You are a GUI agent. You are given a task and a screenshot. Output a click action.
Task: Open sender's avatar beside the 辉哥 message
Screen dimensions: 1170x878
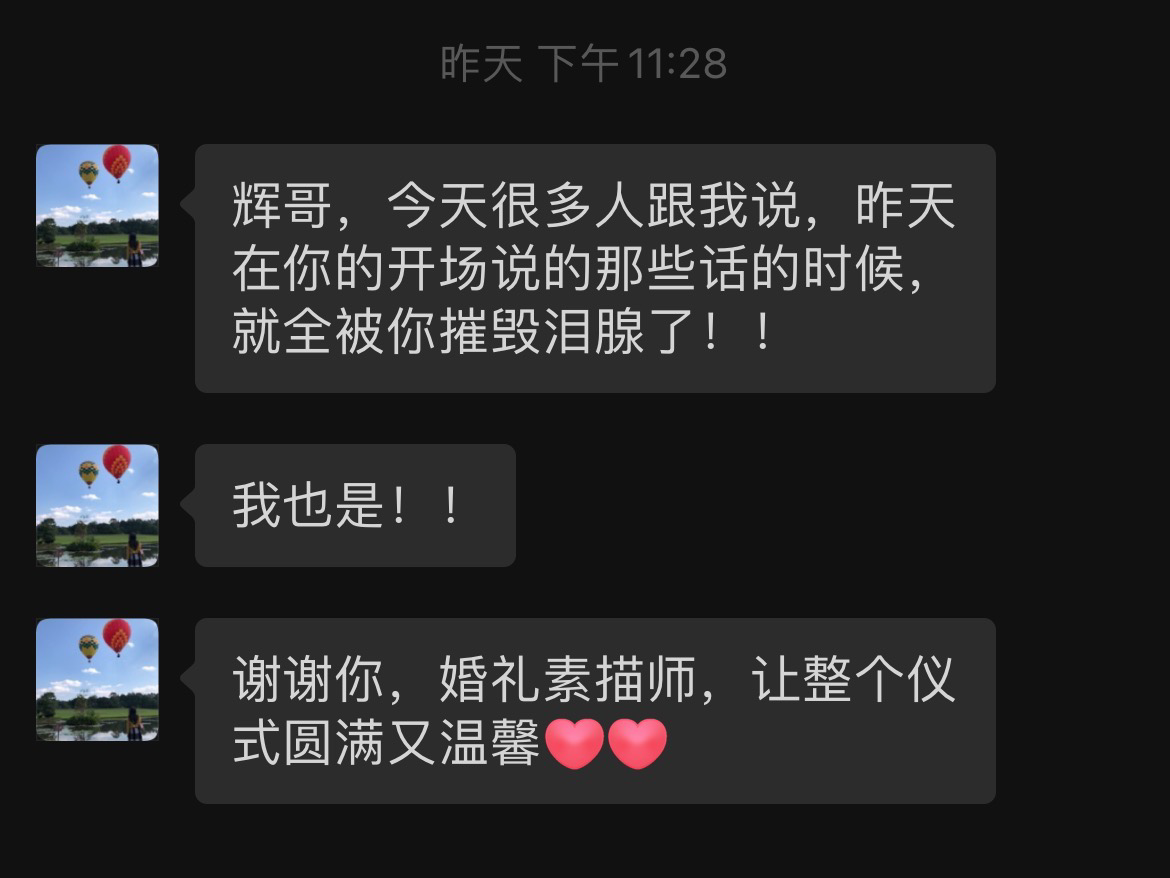tap(97, 206)
